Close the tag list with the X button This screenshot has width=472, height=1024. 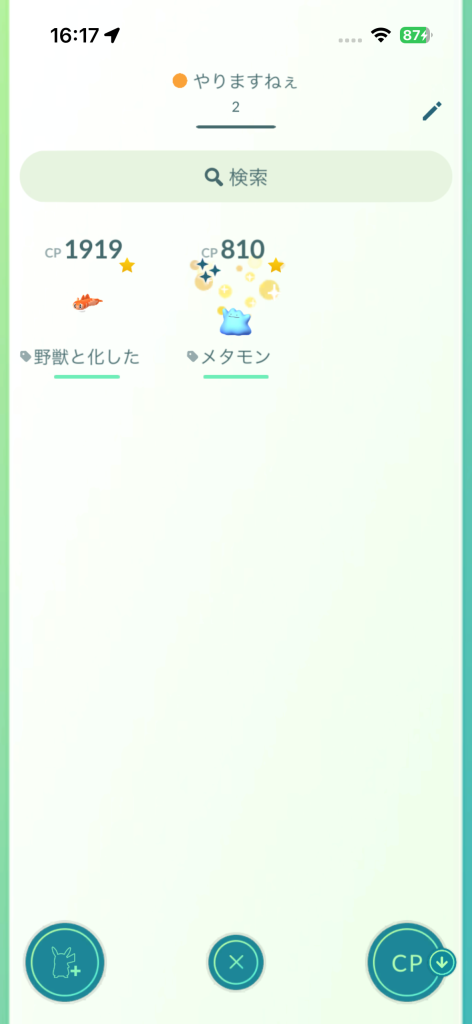point(236,962)
